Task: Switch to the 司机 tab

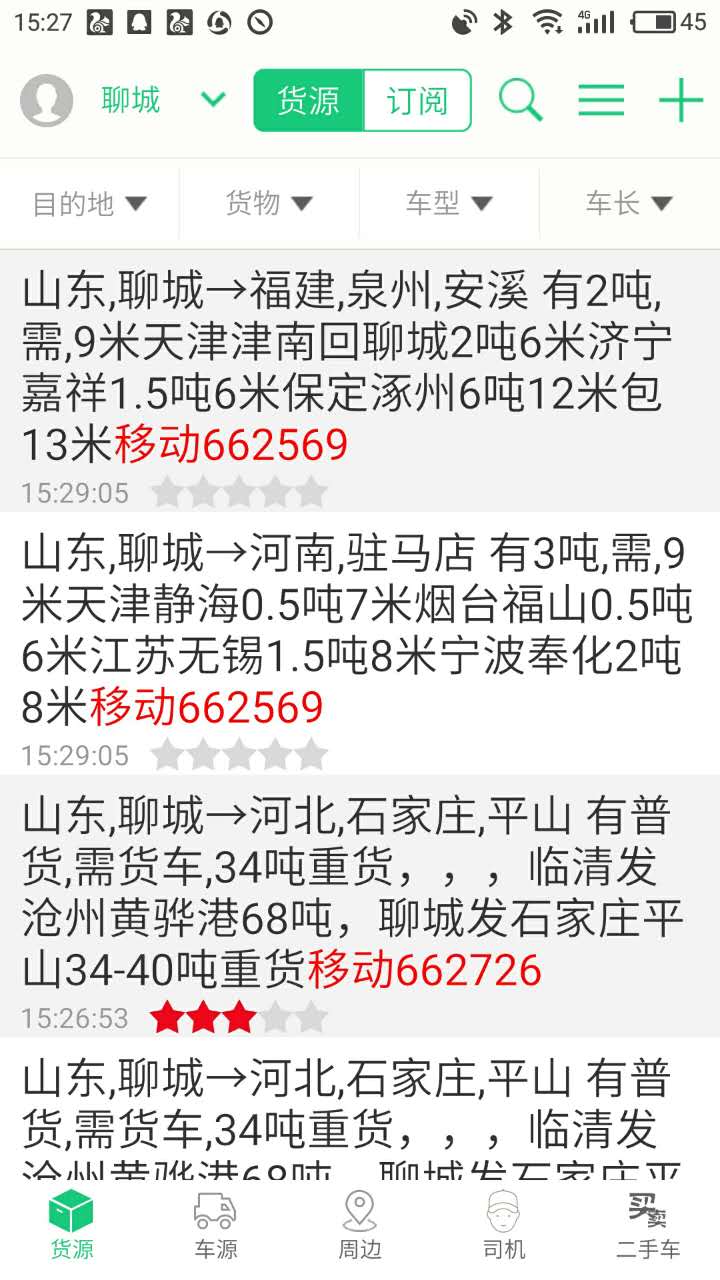Action: coord(504,1225)
